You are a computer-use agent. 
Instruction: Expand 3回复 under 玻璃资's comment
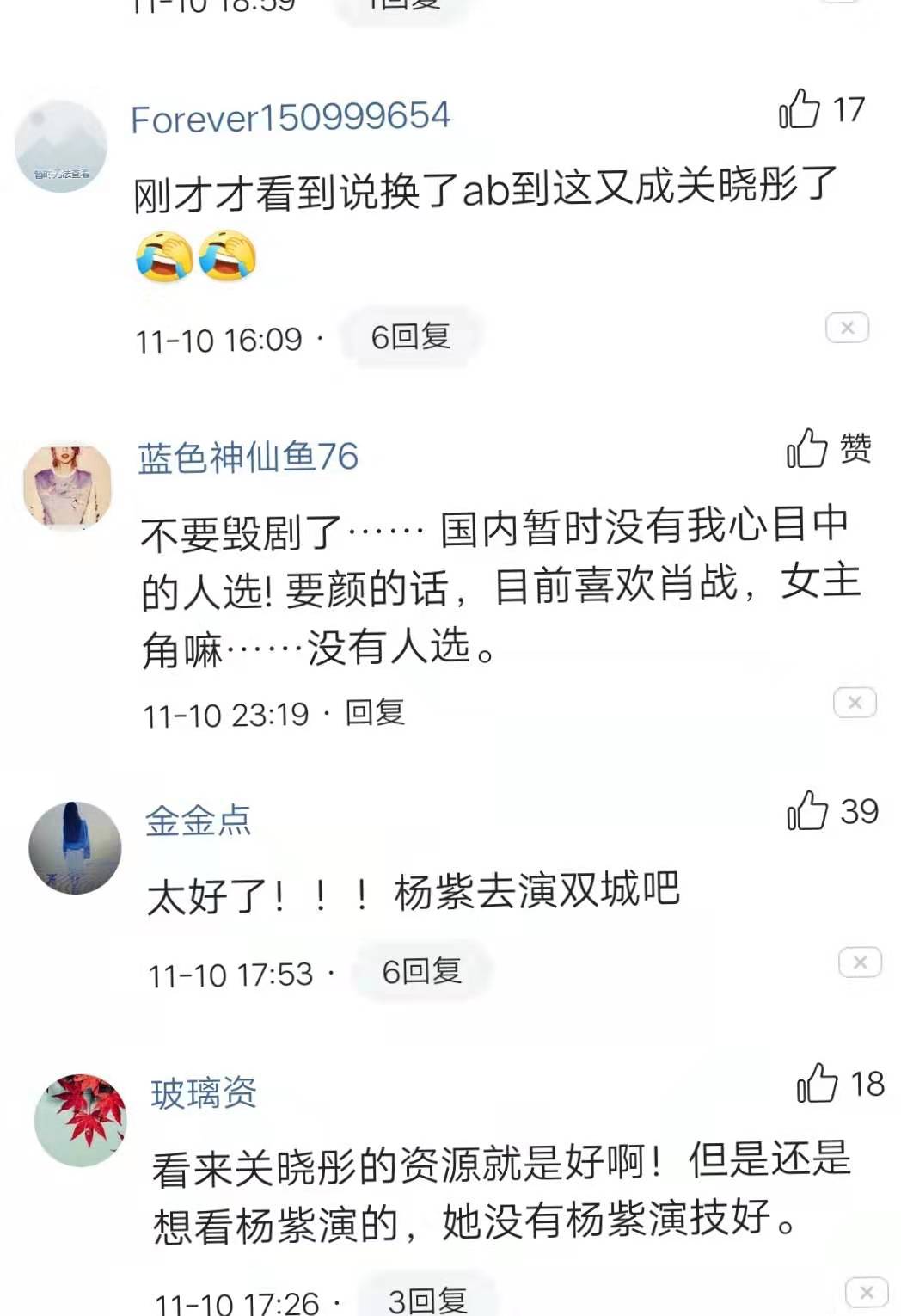427,1299
